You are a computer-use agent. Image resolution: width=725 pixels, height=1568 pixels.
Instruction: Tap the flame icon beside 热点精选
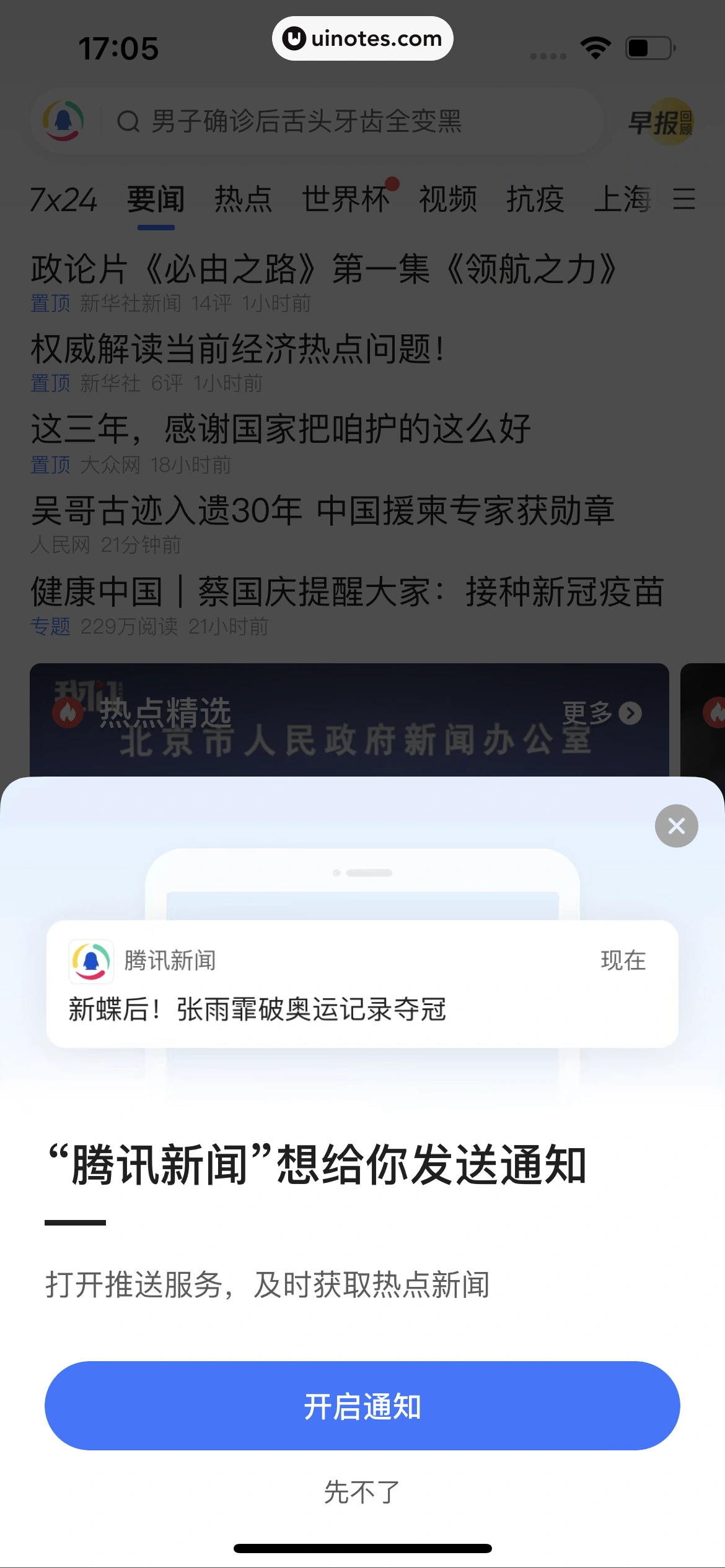click(x=68, y=713)
